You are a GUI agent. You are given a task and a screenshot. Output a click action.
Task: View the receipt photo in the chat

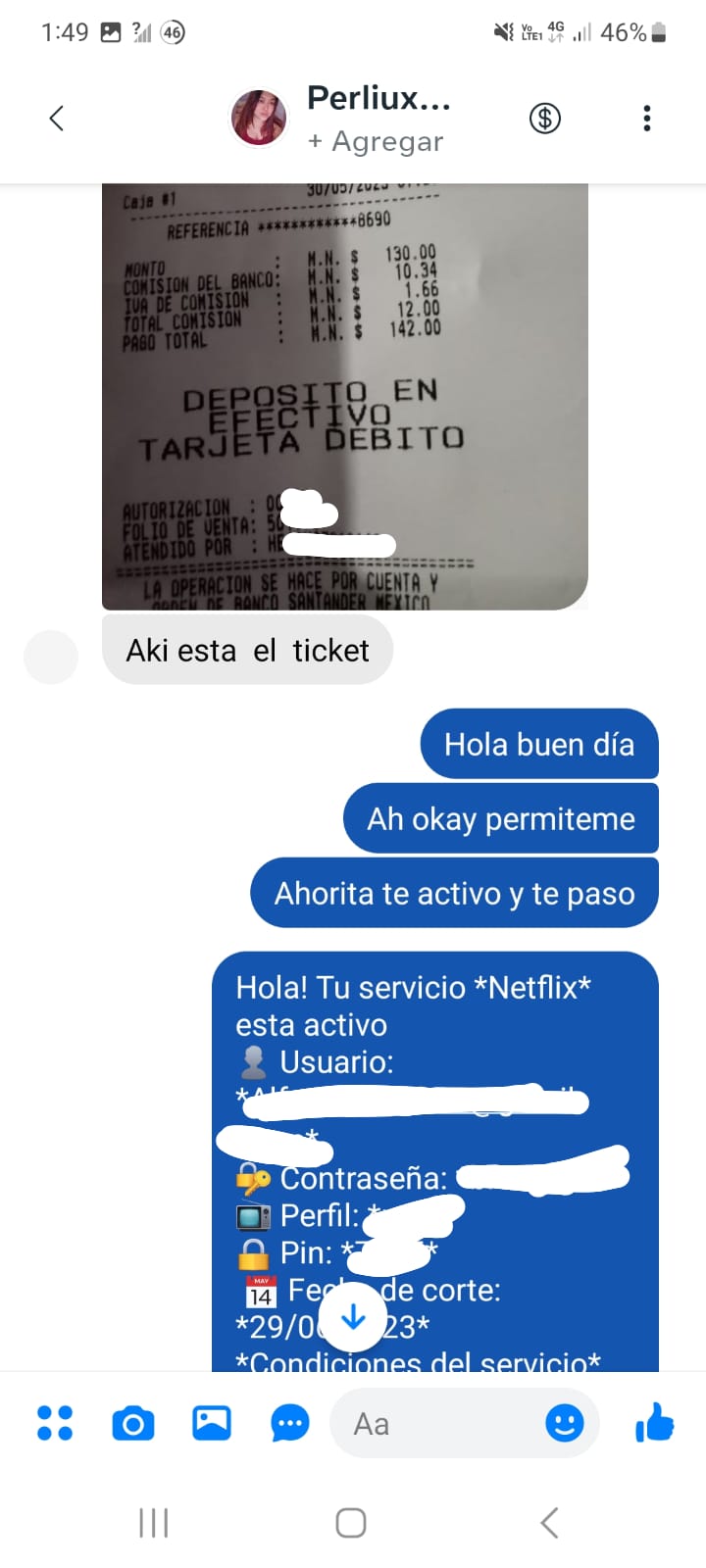[x=345, y=397]
